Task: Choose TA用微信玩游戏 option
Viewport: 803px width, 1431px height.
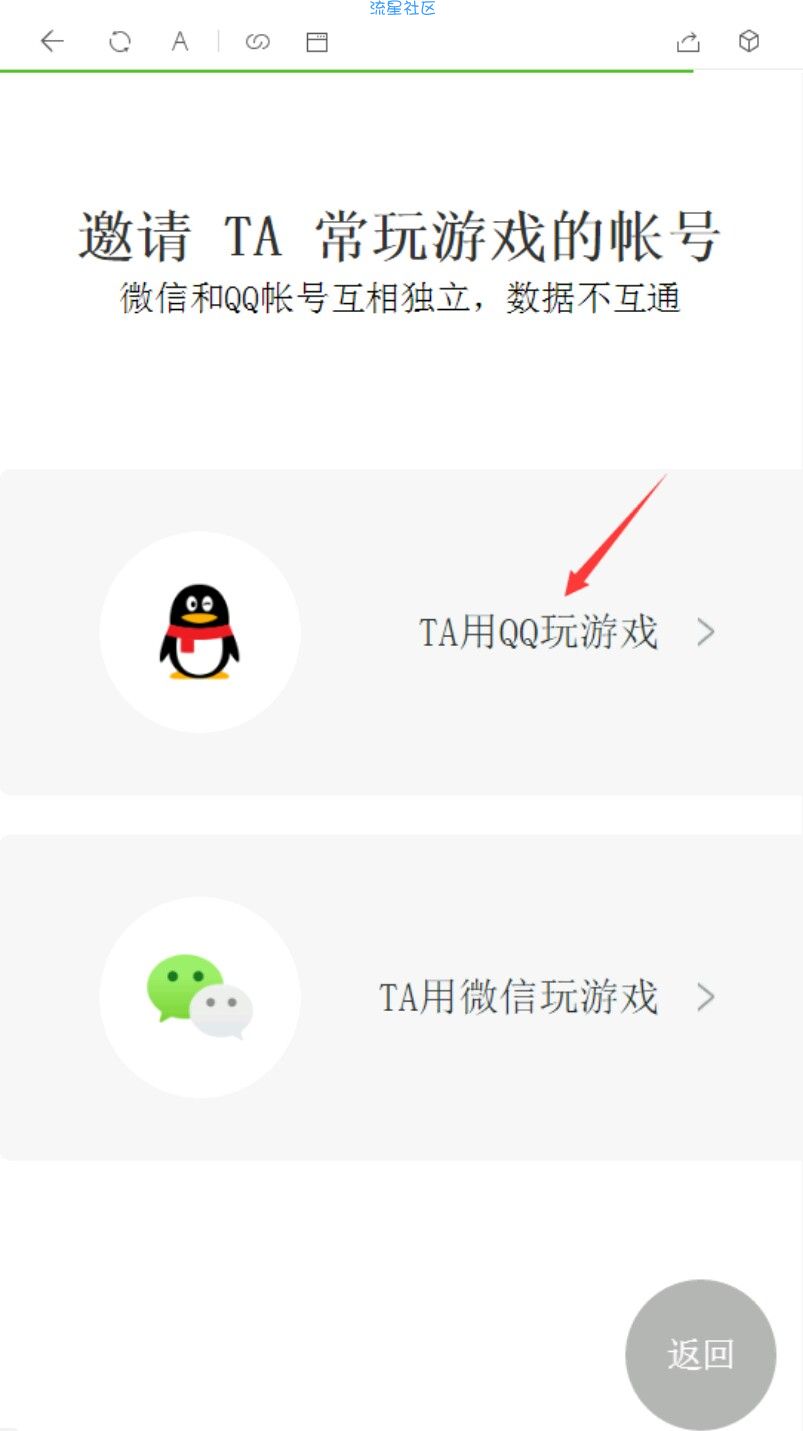Action: [x=518, y=997]
